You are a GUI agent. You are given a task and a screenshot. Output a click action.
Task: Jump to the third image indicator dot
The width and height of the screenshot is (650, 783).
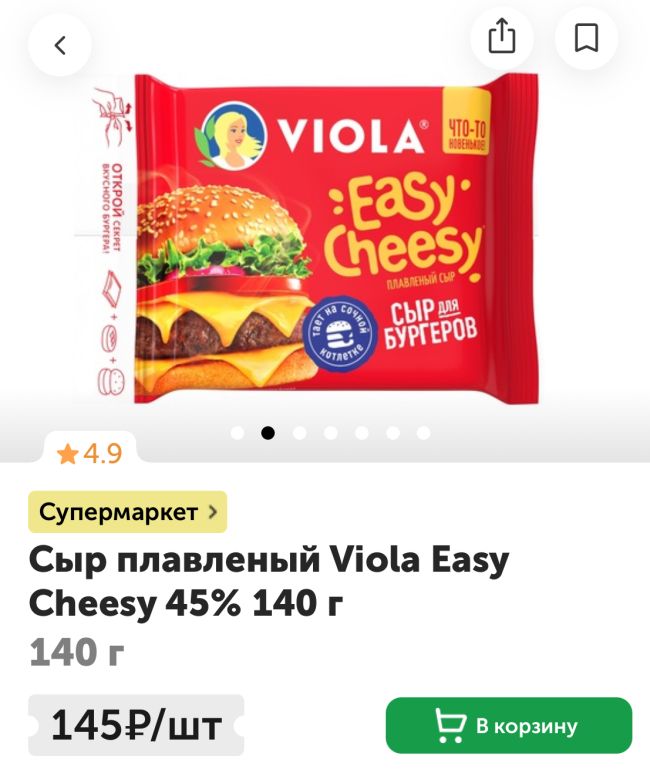299,433
